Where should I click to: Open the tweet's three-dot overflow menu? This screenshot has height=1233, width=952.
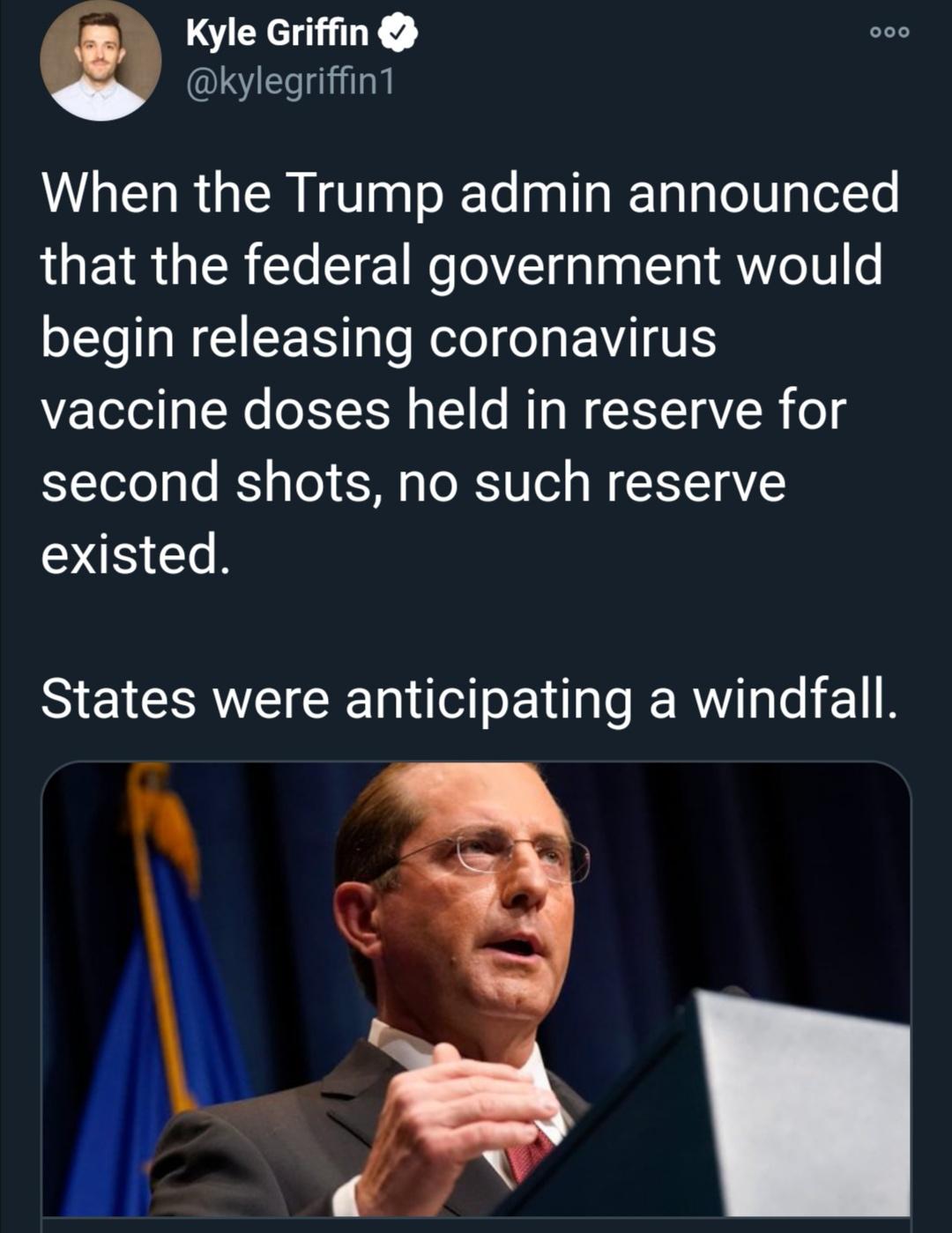[889, 33]
